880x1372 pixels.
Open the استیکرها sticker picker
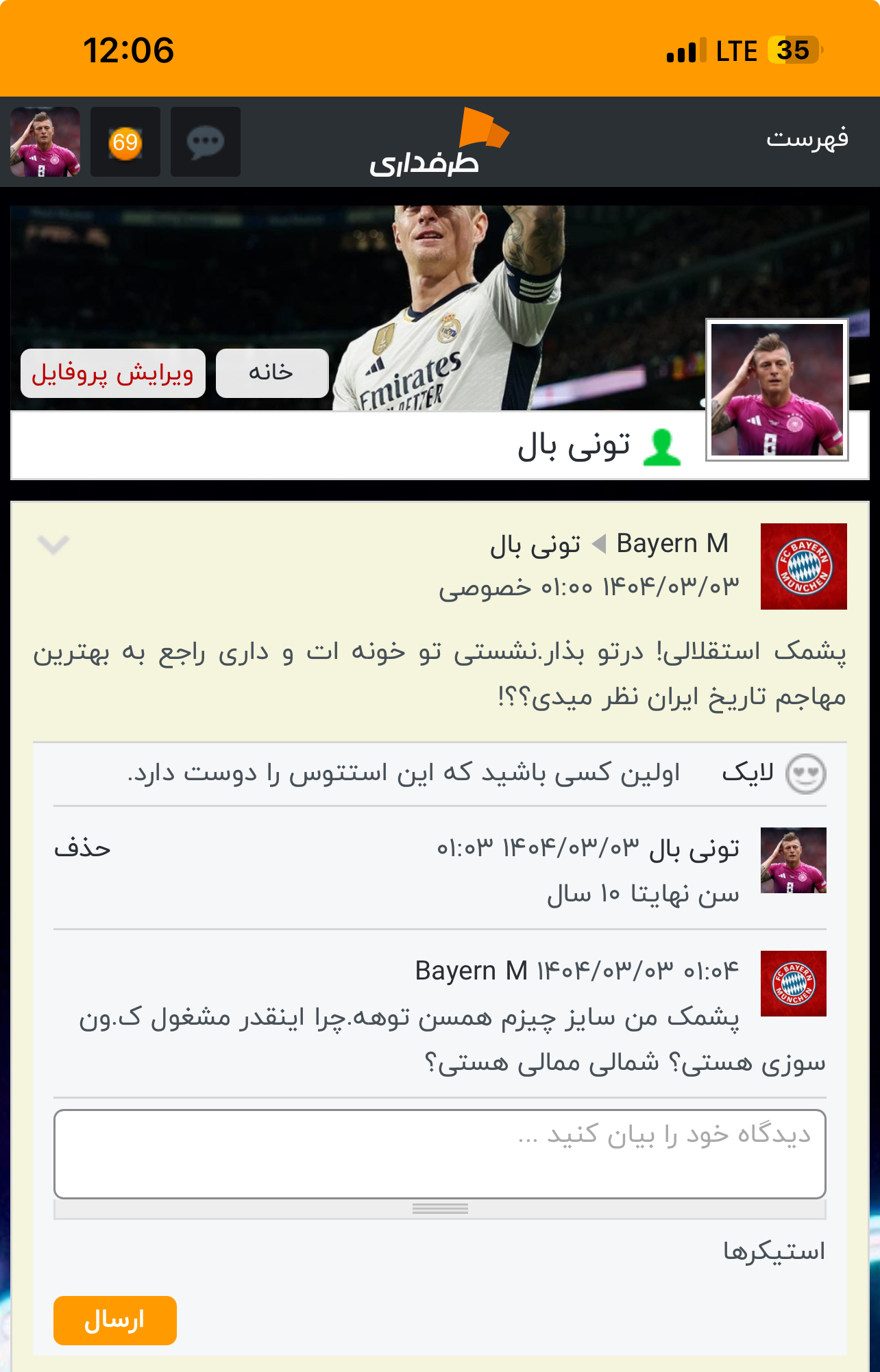774,1251
